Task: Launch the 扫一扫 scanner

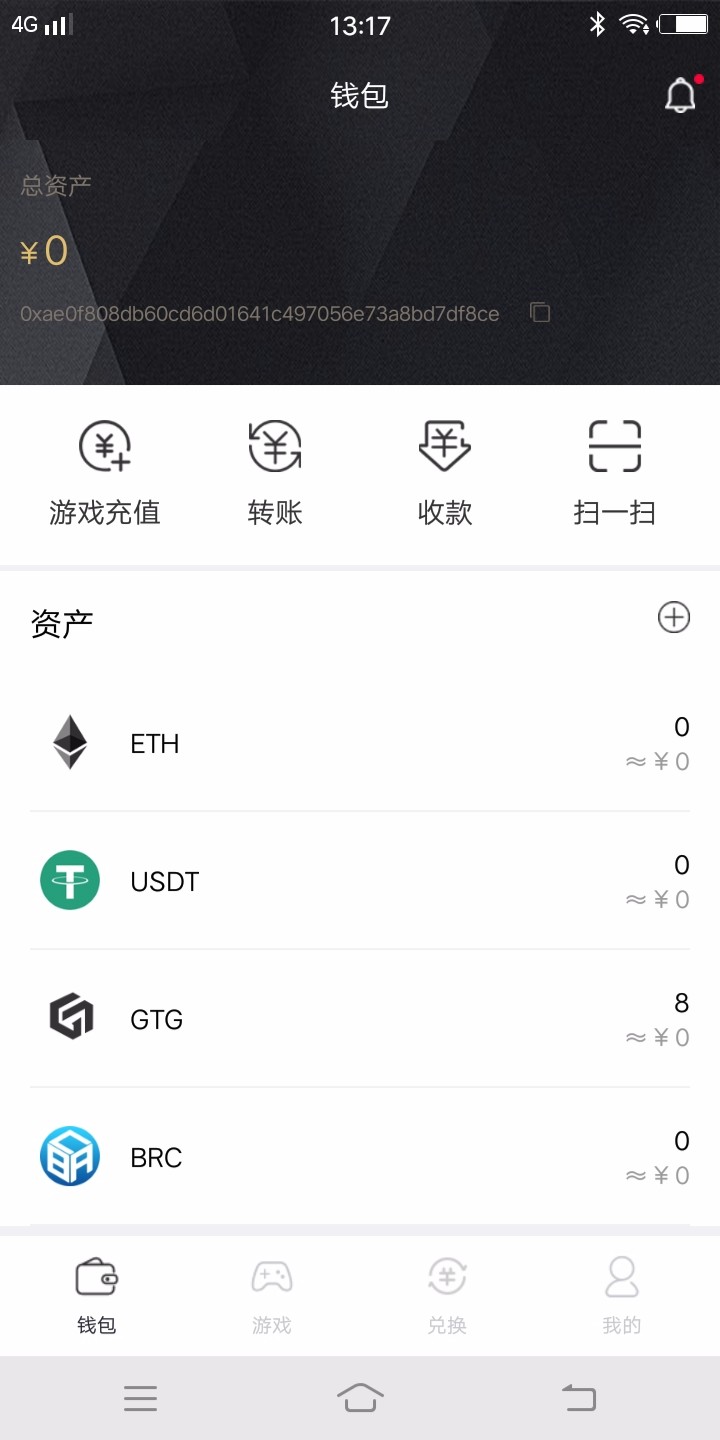Action: (614, 474)
